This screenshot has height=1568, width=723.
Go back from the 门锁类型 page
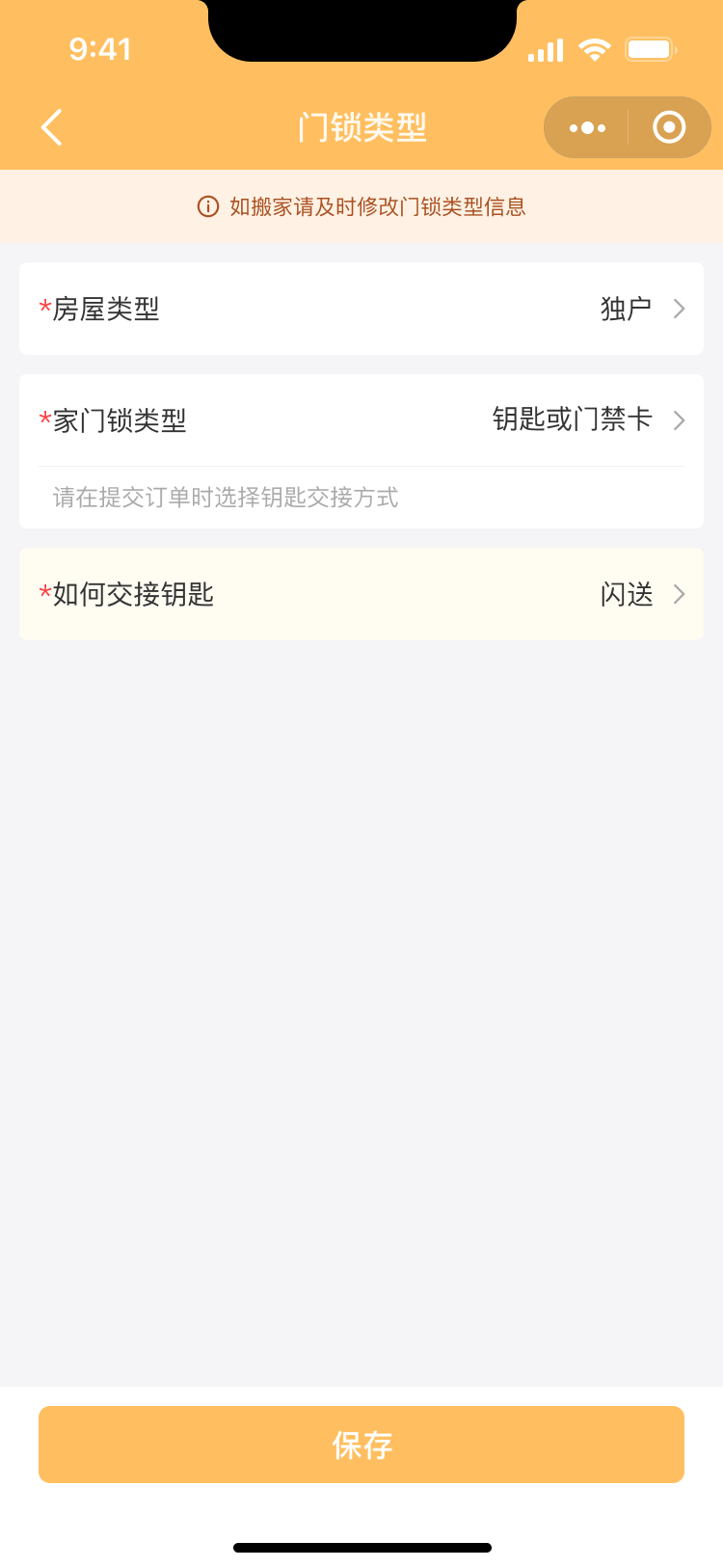point(52,127)
